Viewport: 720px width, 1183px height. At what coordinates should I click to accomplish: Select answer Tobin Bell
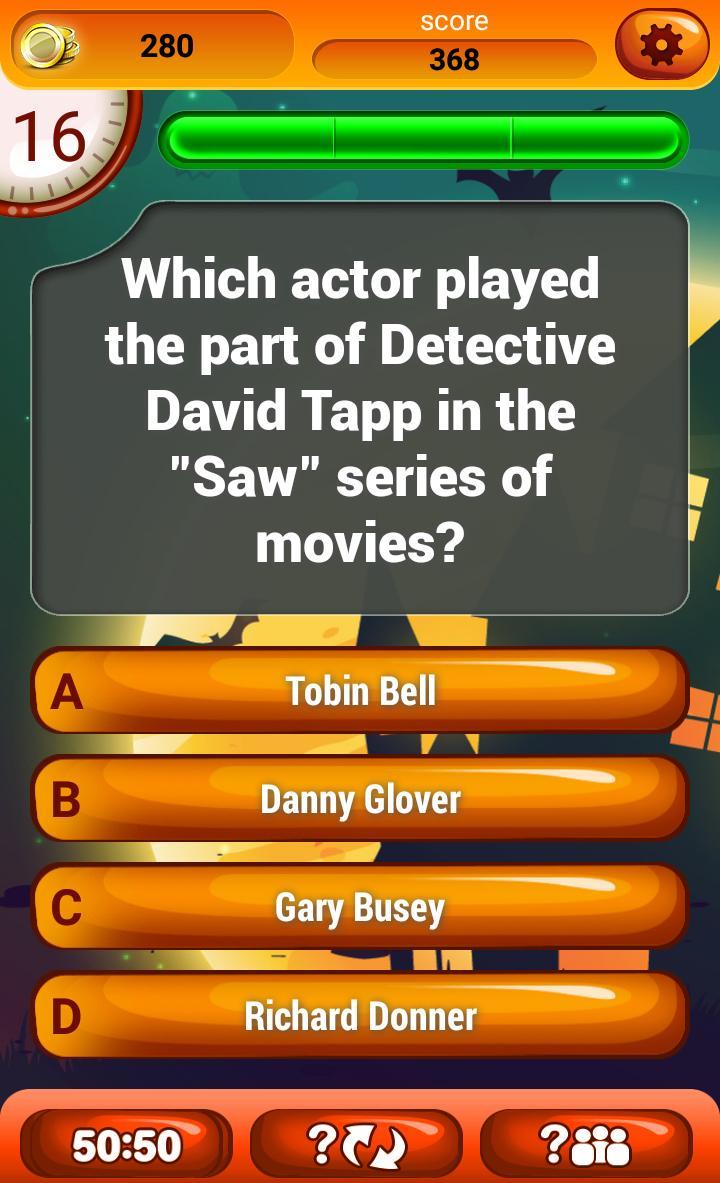pos(360,691)
